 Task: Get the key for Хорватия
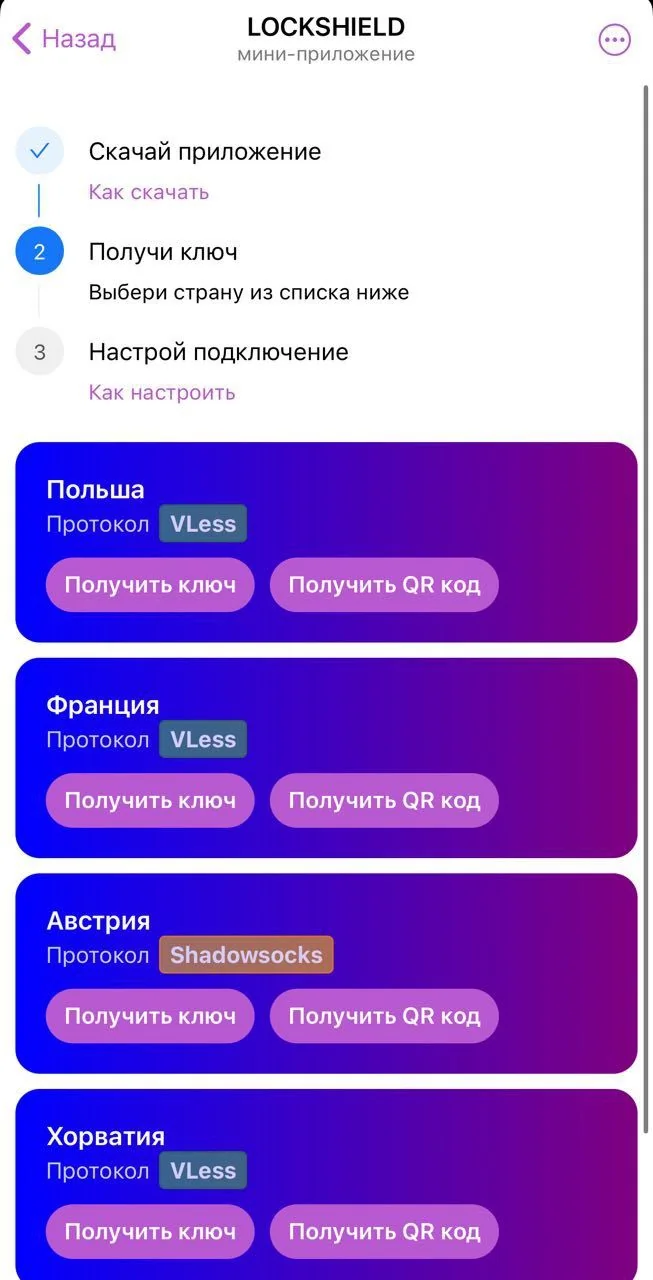tap(150, 1232)
